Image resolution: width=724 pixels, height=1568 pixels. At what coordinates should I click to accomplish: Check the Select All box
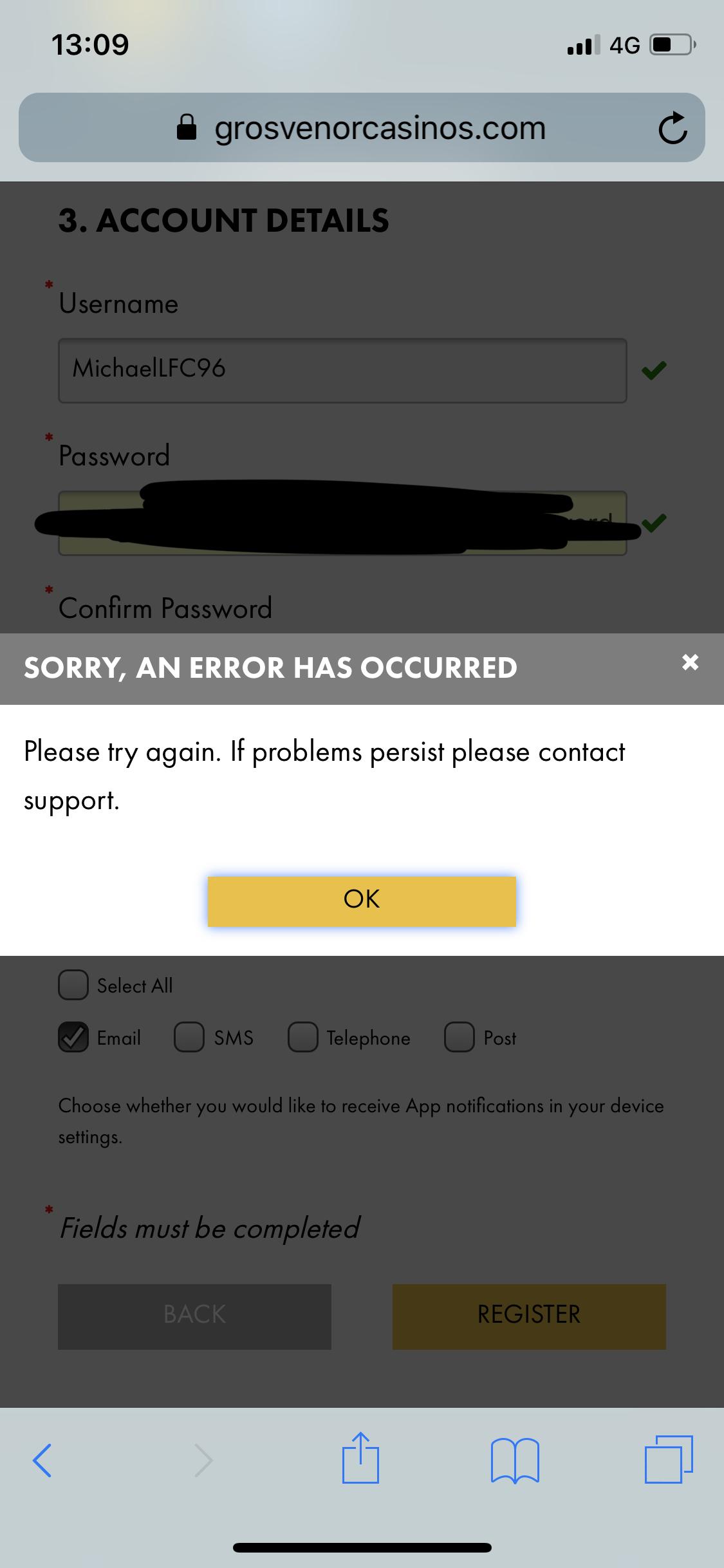pyautogui.click(x=73, y=985)
